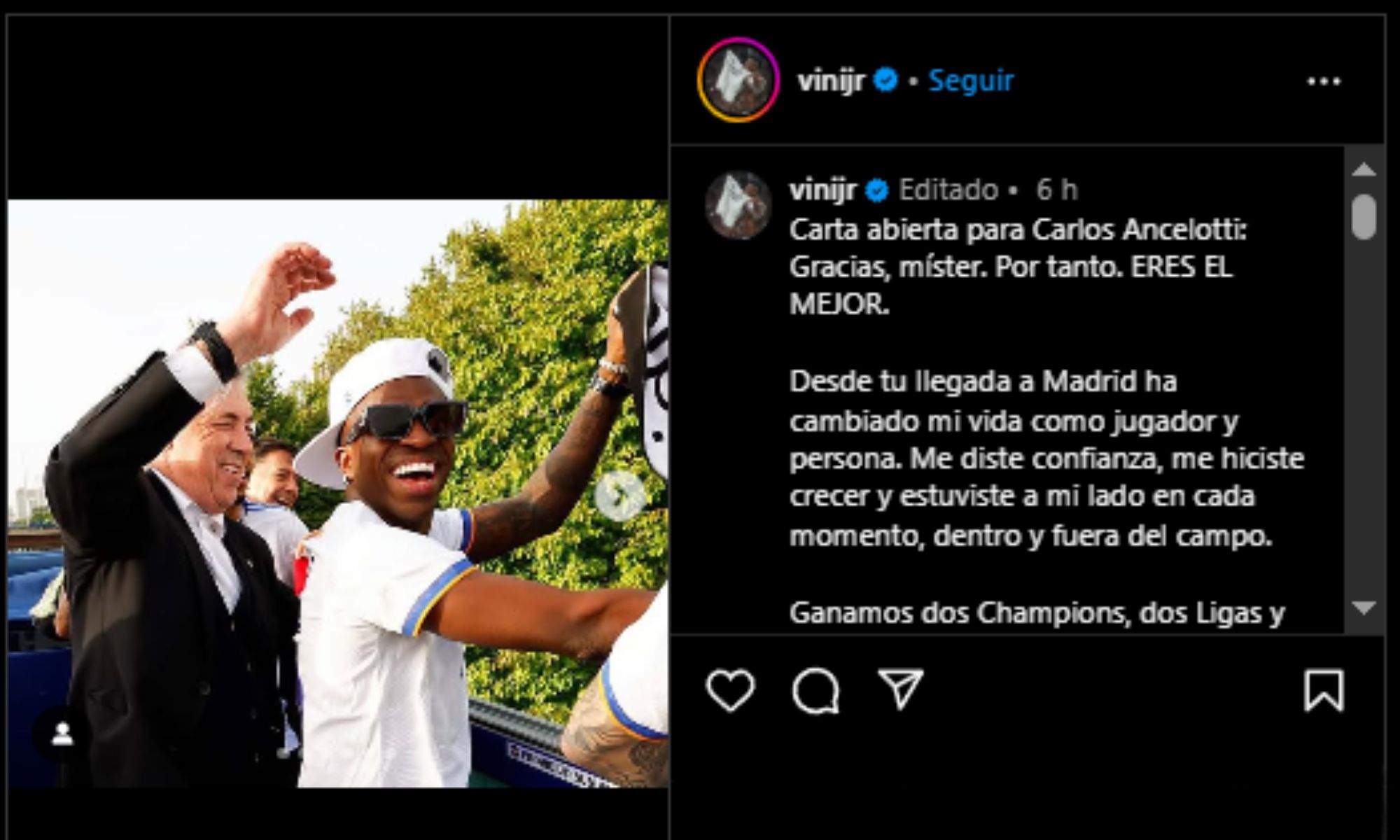View tagged people in the photo
This screenshot has width=1400, height=840.
point(62,734)
